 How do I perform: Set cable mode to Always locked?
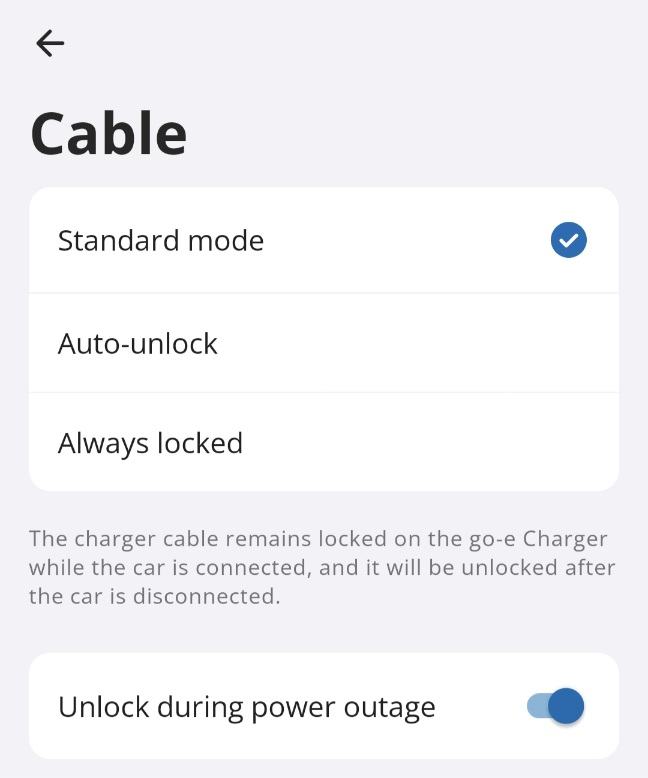pos(323,442)
